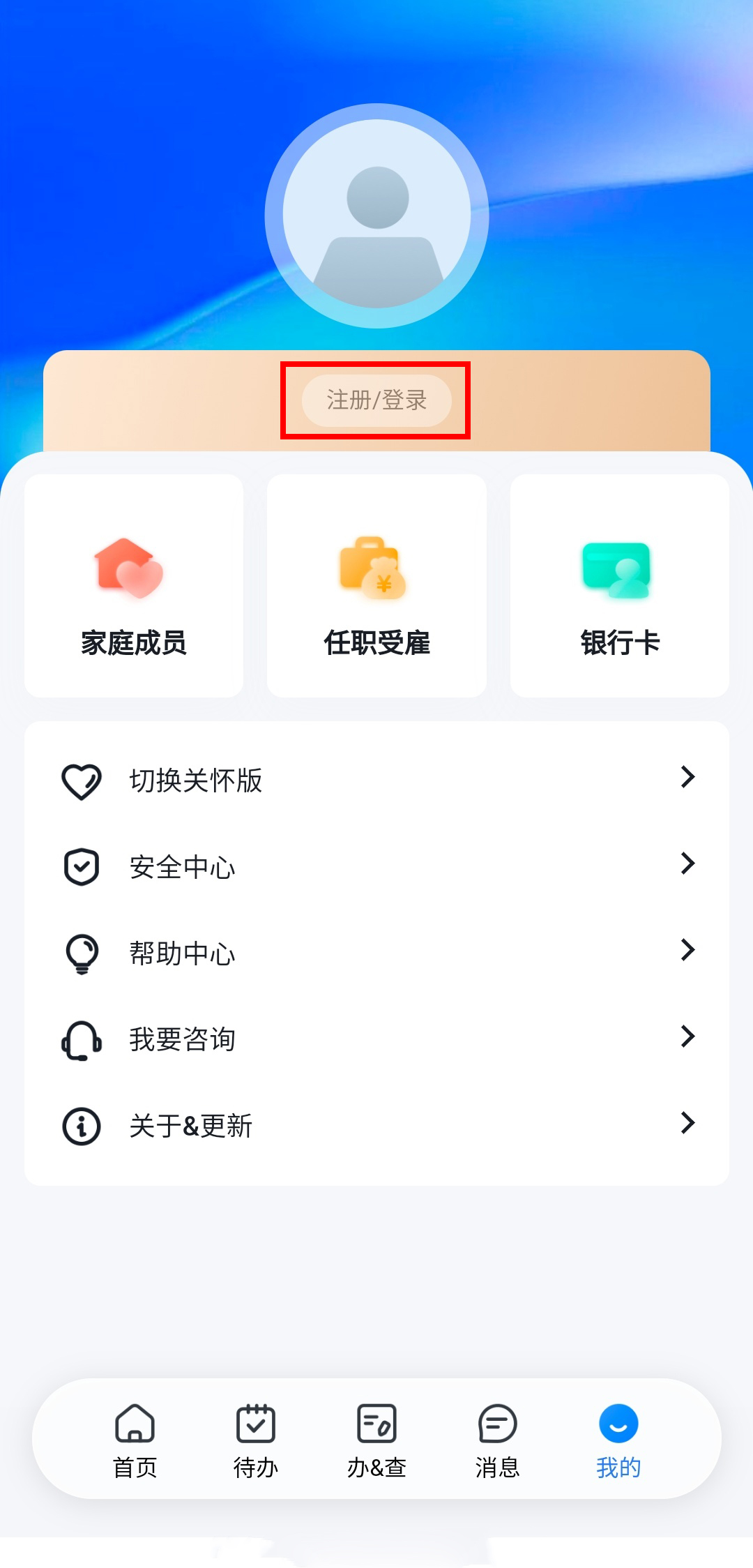Screen dimensions: 753x1568
Task: Open the 任职受雇 card
Action: click(376, 586)
